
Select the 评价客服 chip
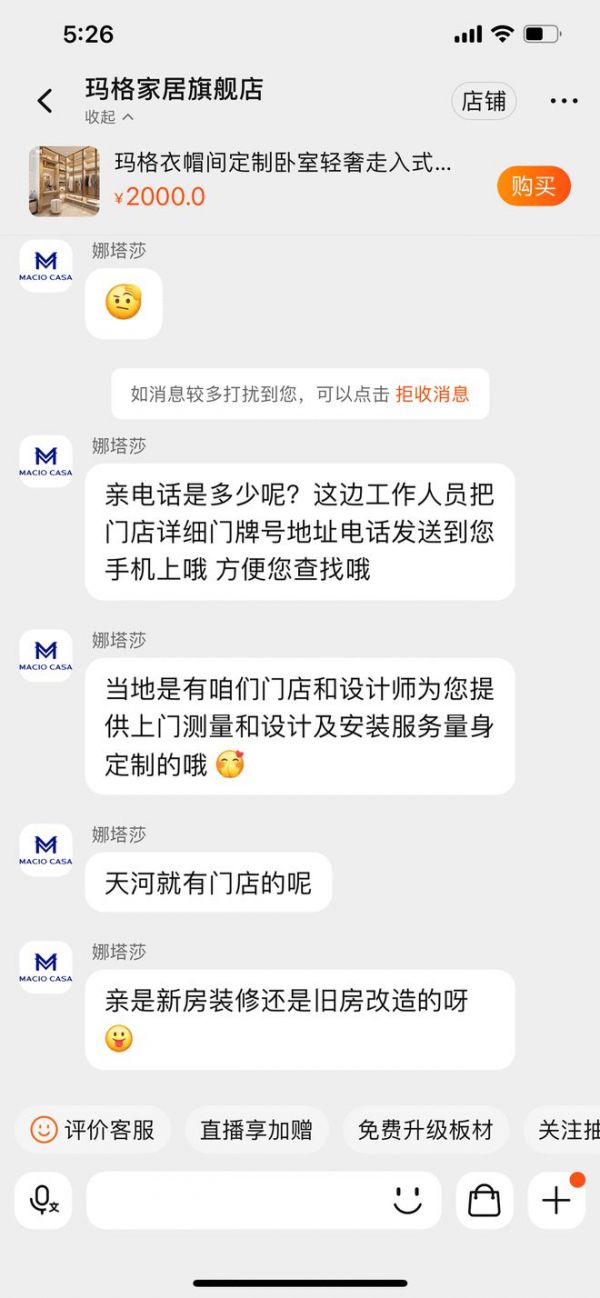pyautogui.click(x=93, y=1130)
